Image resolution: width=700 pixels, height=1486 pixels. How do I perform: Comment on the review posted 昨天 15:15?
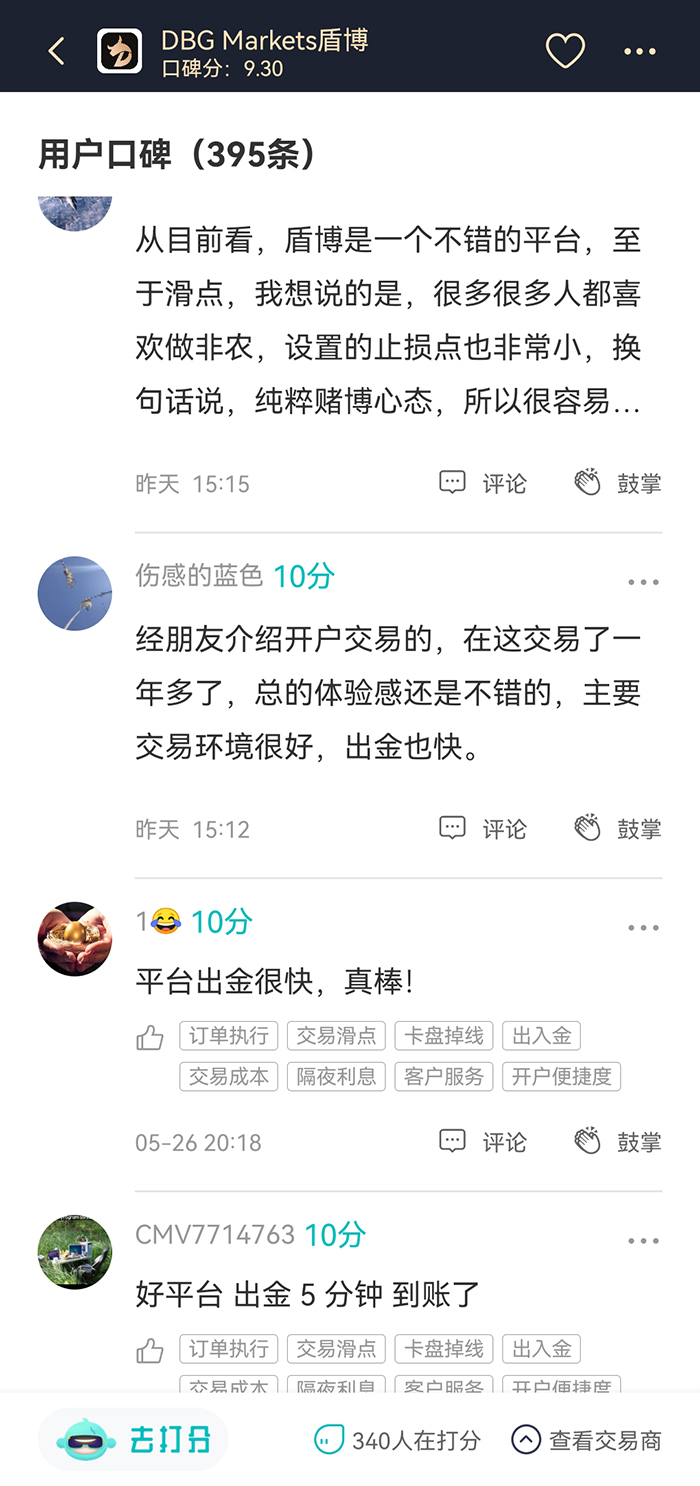click(x=484, y=483)
